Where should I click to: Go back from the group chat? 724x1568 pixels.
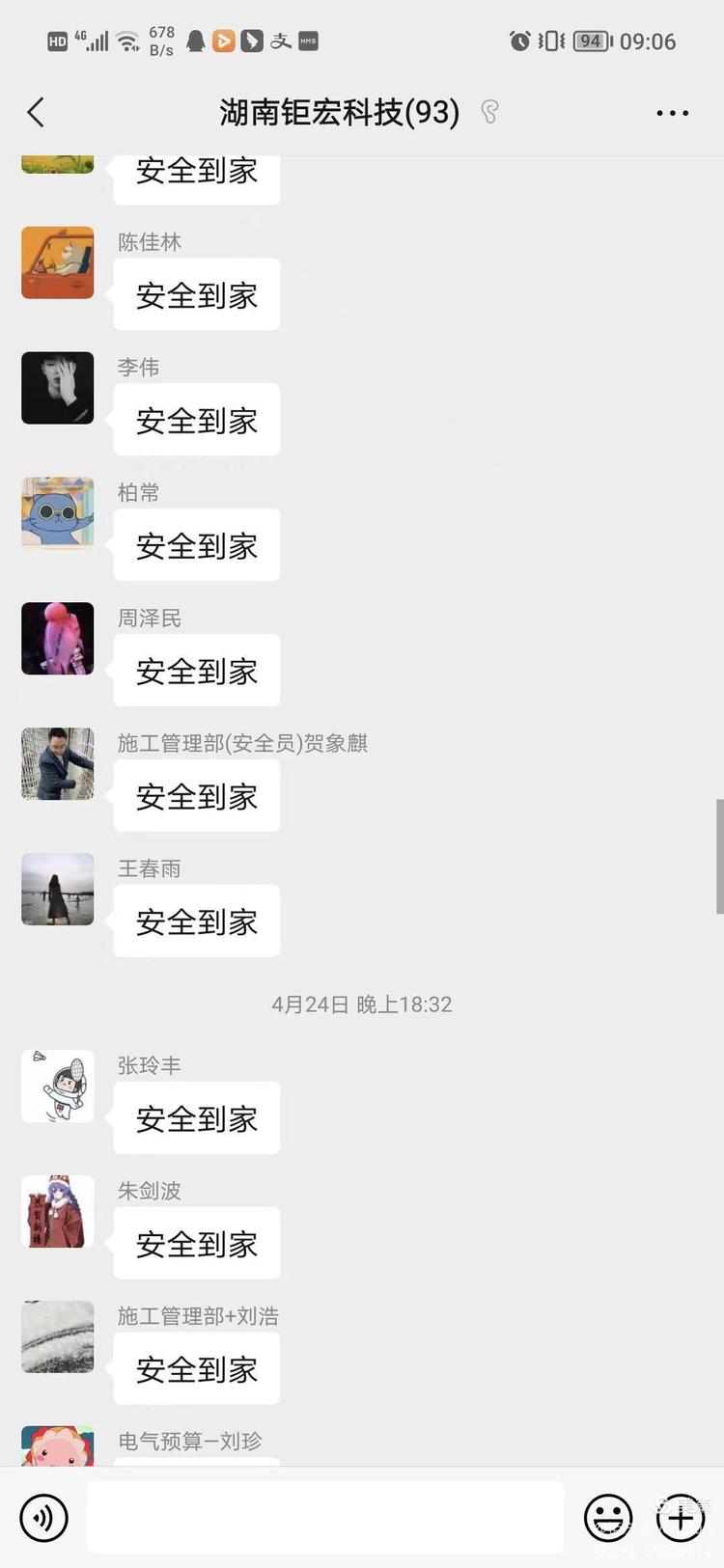point(37,113)
